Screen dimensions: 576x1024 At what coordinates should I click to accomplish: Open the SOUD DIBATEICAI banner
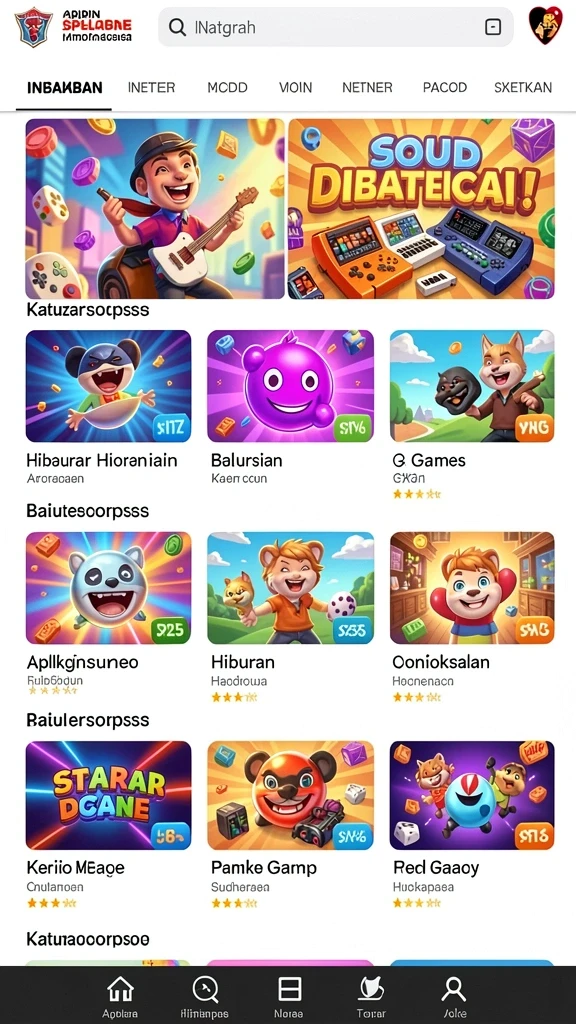click(421, 208)
